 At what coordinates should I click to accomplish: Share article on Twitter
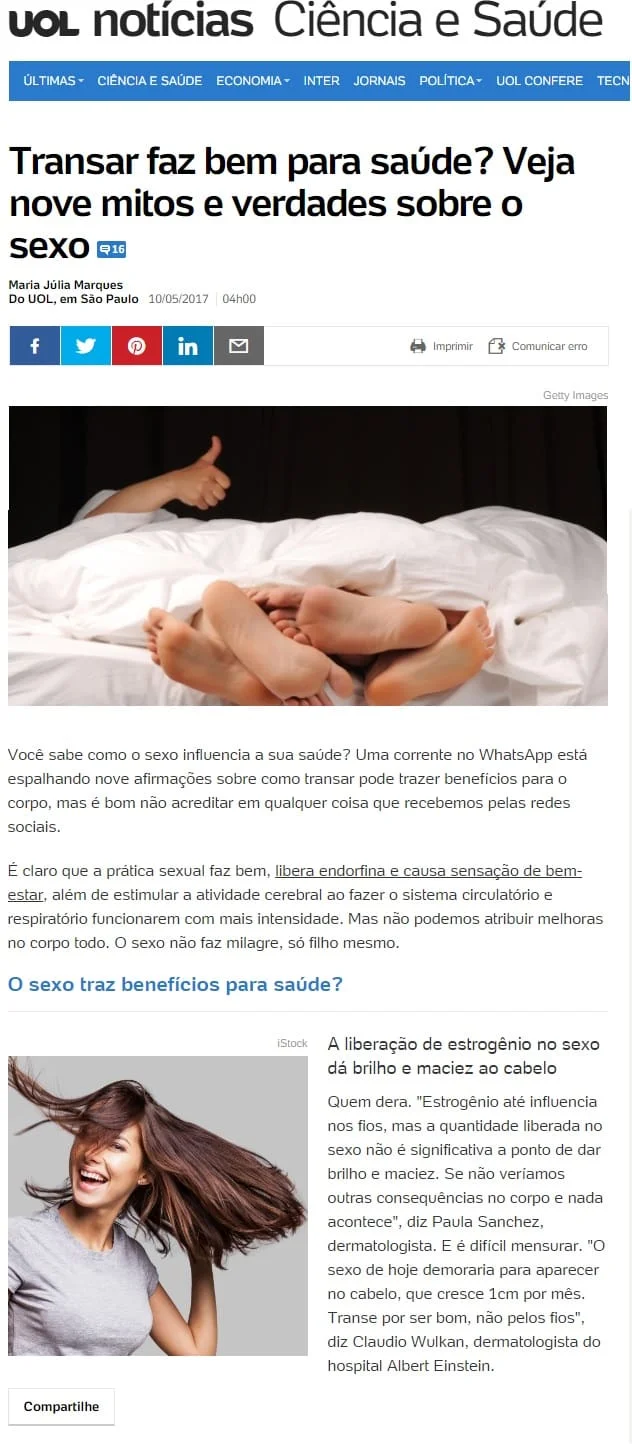[86, 346]
